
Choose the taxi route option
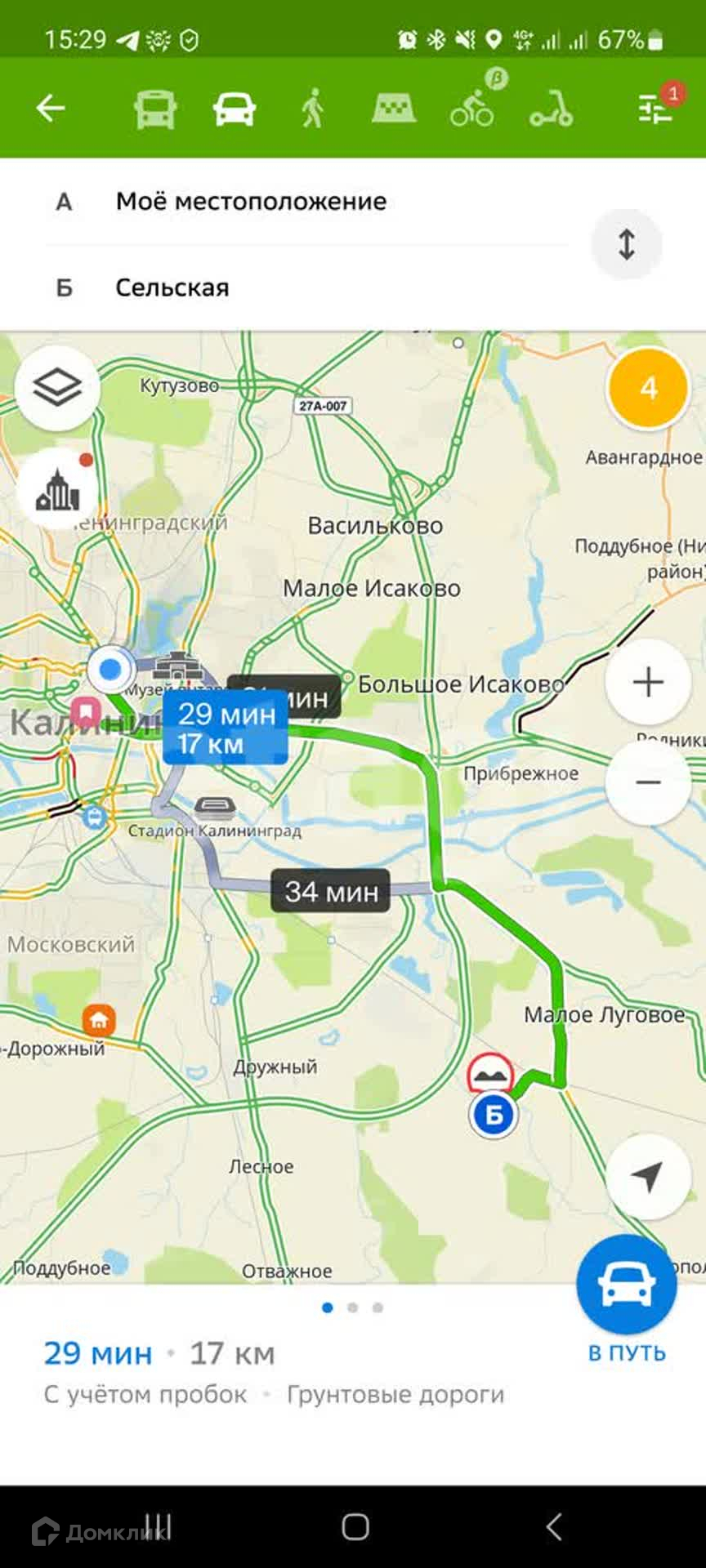(x=394, y=109)
